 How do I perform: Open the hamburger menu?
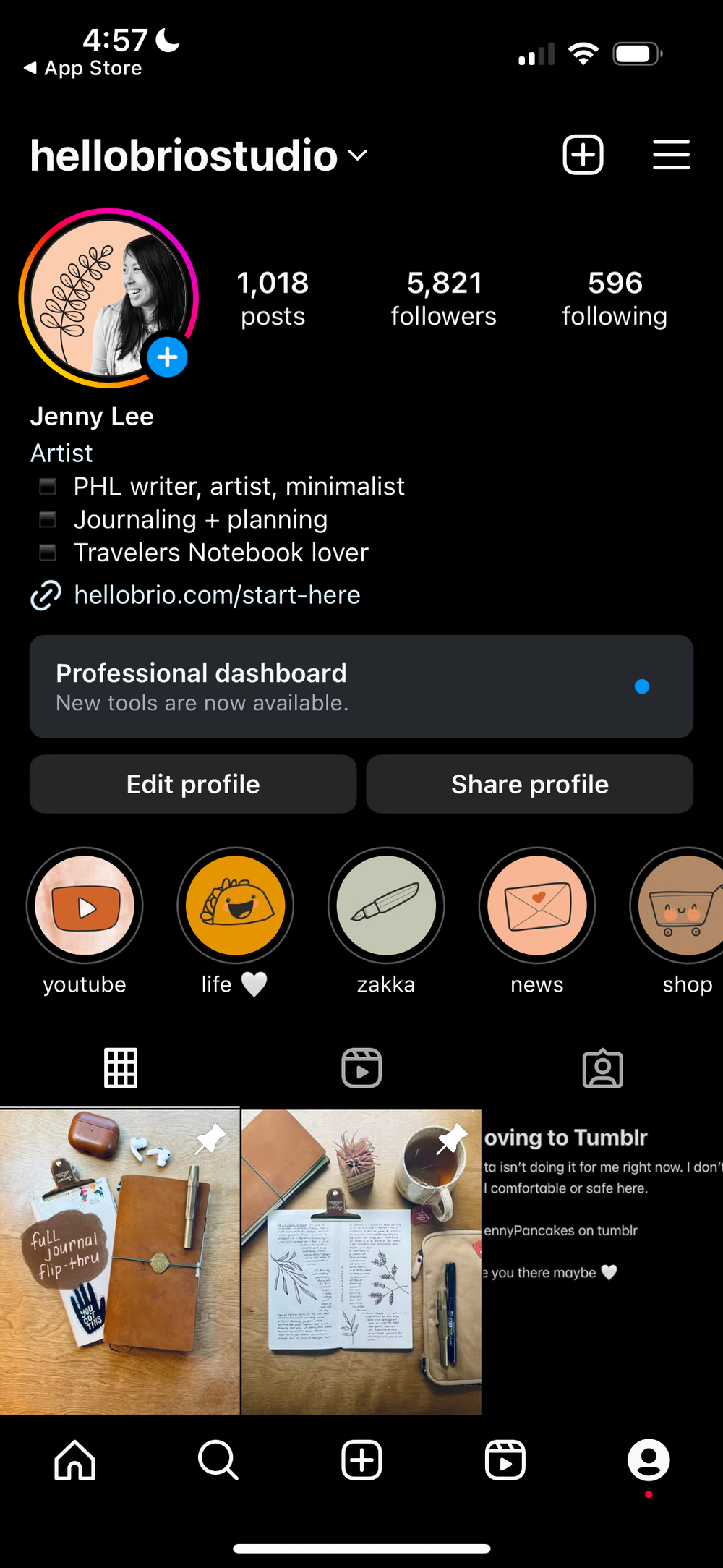coord(671,155)
